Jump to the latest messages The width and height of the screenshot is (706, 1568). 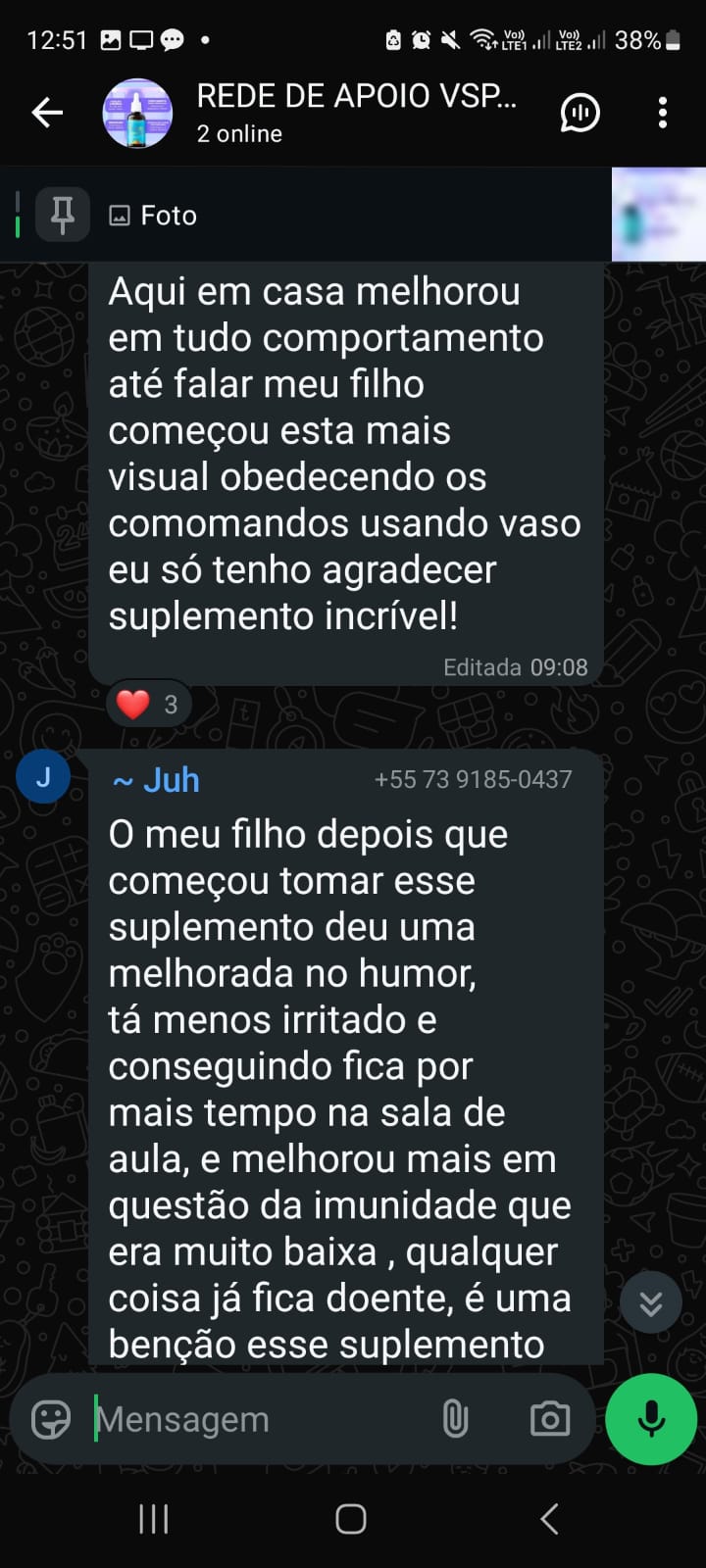coord(650,1302)
